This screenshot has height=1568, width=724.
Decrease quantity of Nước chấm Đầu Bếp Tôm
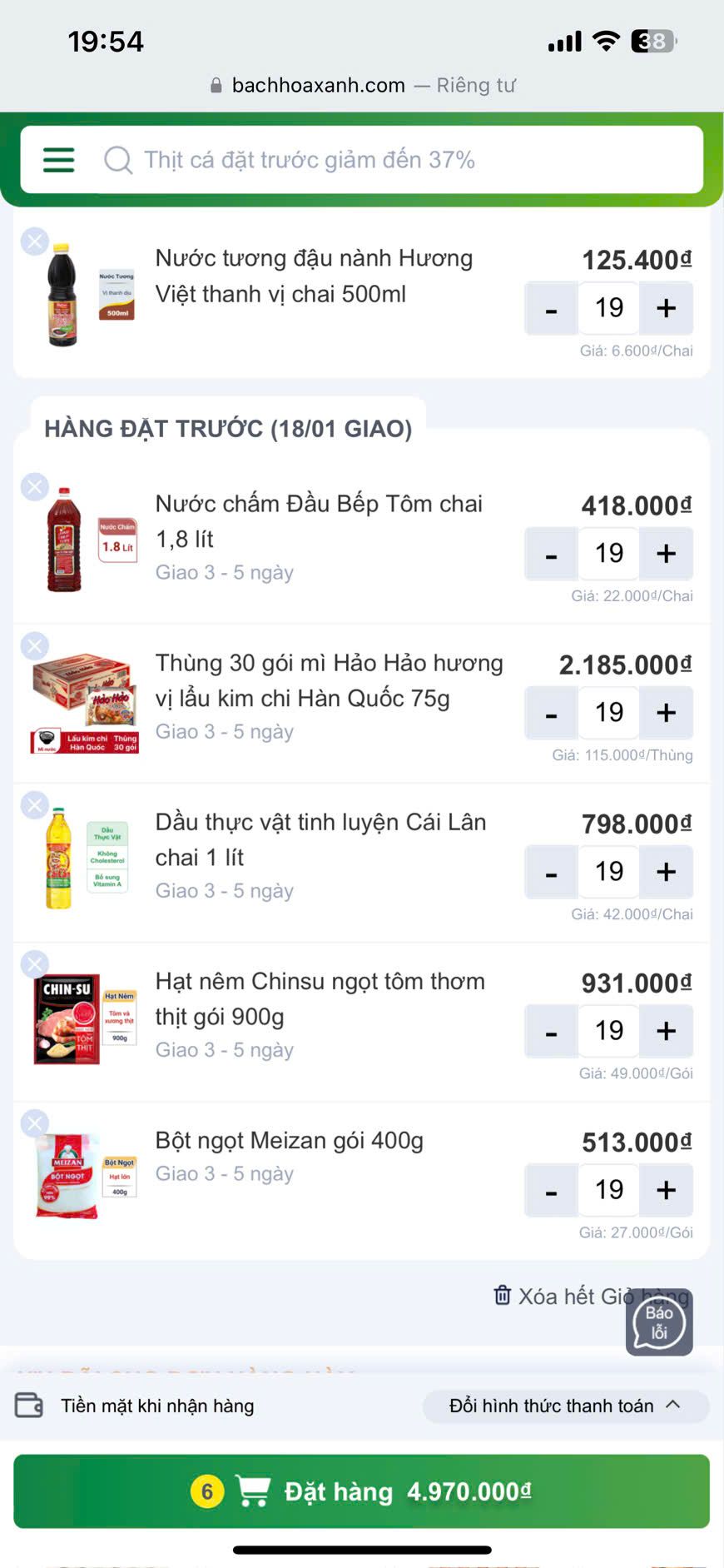pyautogui.click(x=551, y=554)
